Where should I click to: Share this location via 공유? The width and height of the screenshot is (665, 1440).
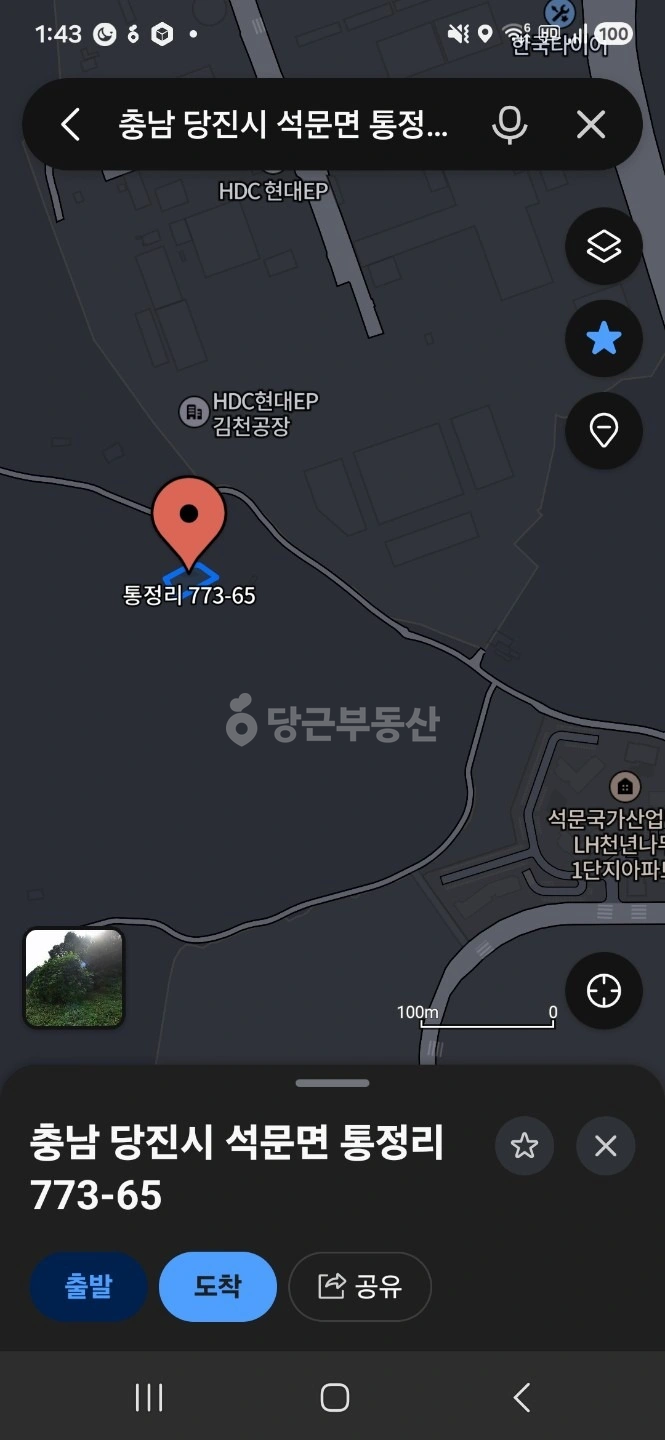pyautogui.click(x=360, y=1287)
